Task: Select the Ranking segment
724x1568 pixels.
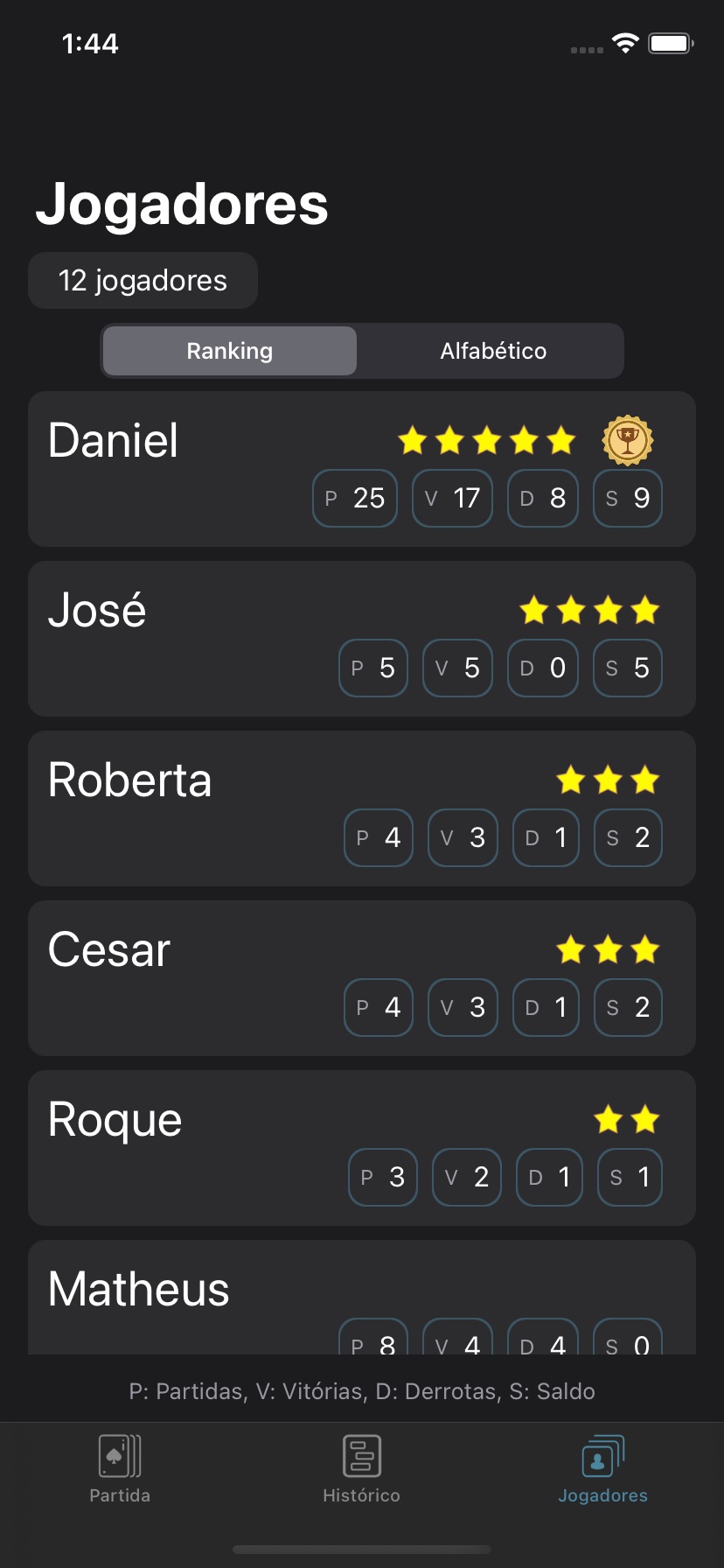Action: 230,351
